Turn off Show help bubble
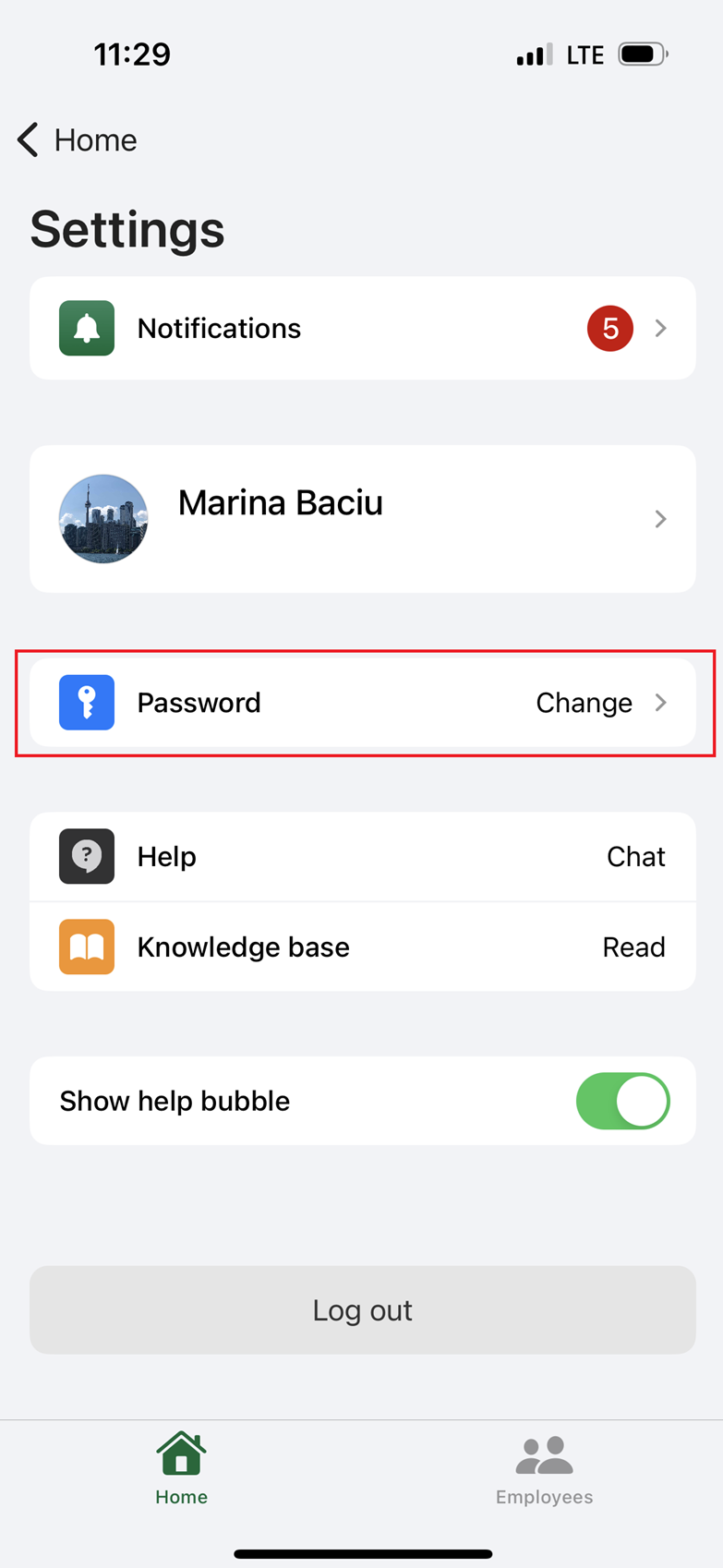Viewport: 723px width, 1568px height. click(x=622, y=1101)
